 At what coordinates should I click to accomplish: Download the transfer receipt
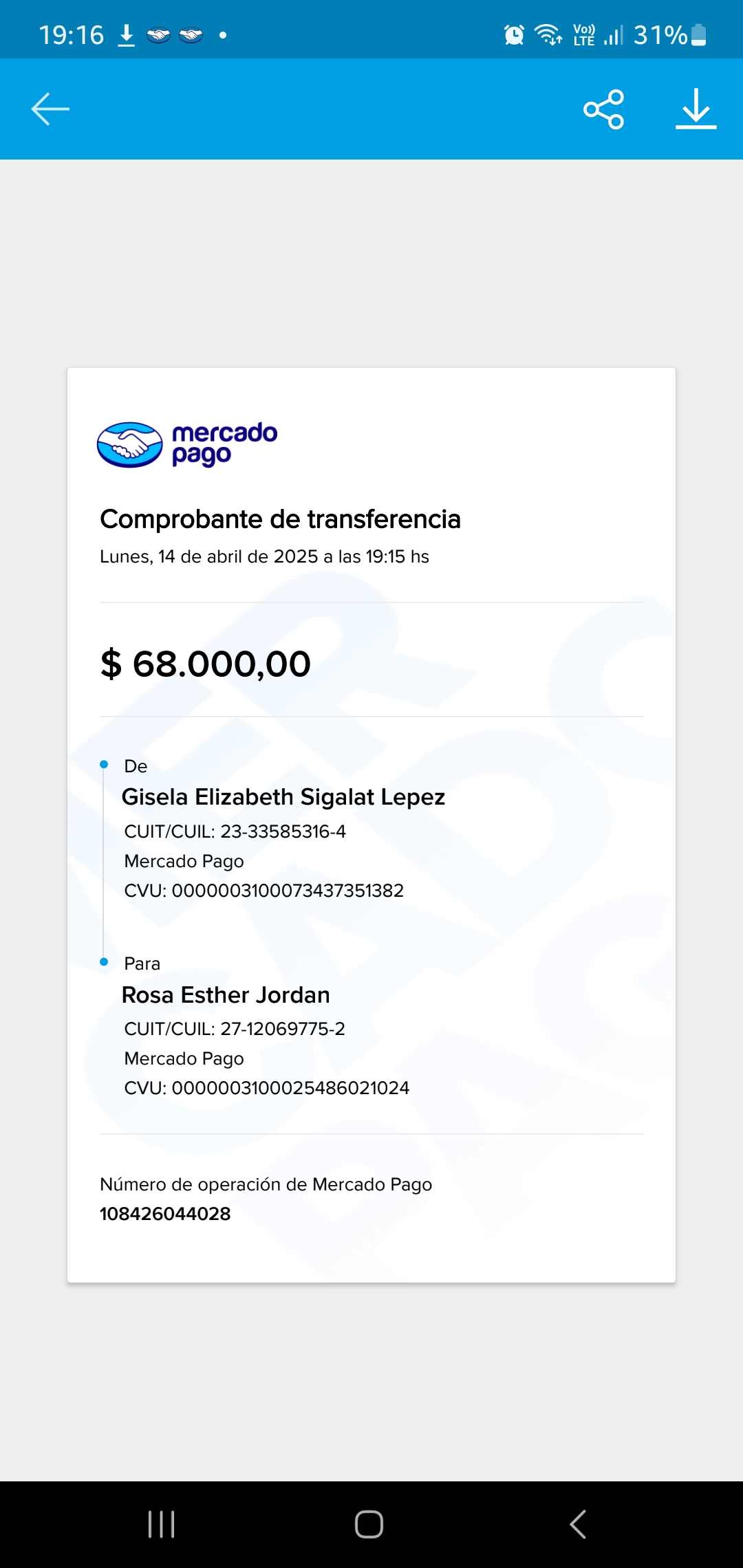696,109
